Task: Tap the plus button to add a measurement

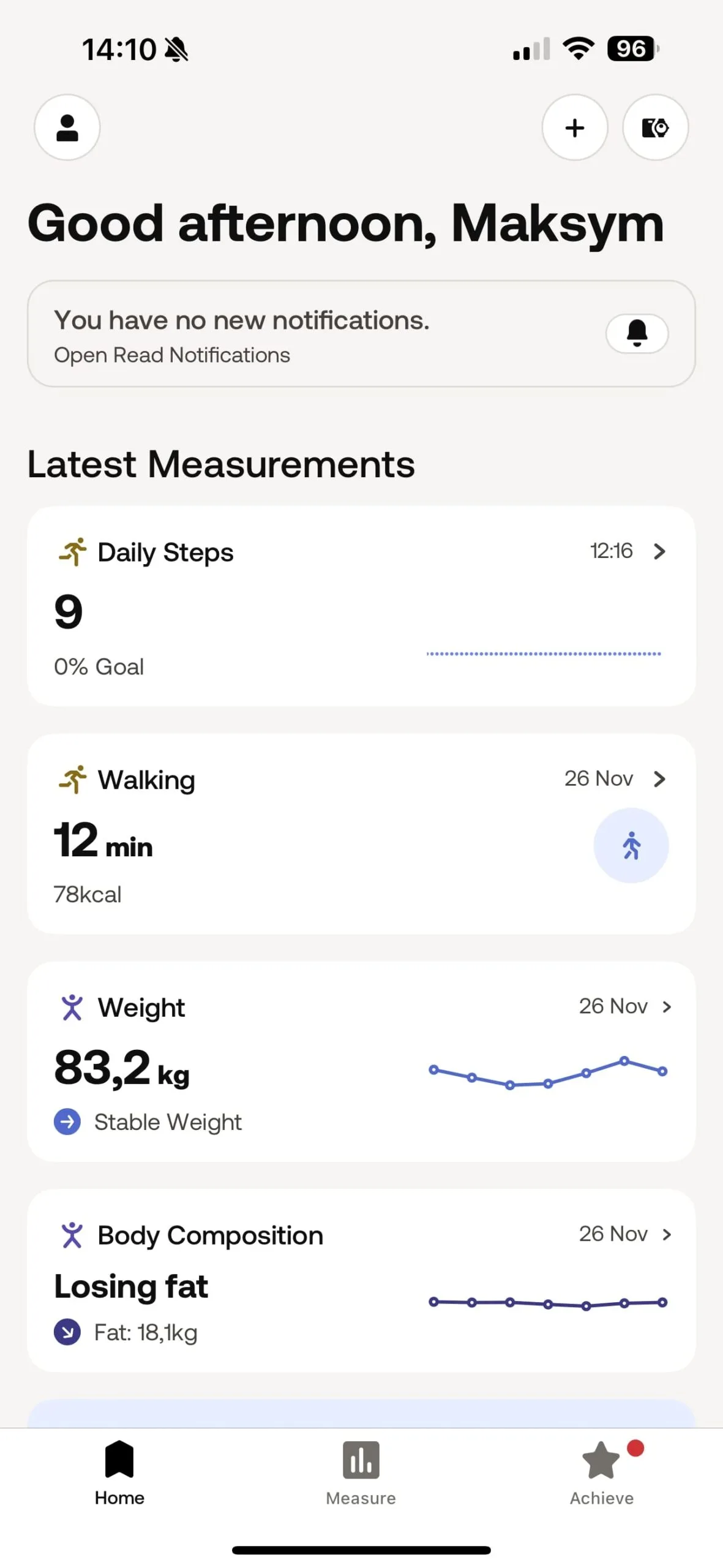Action: (574, 127)
